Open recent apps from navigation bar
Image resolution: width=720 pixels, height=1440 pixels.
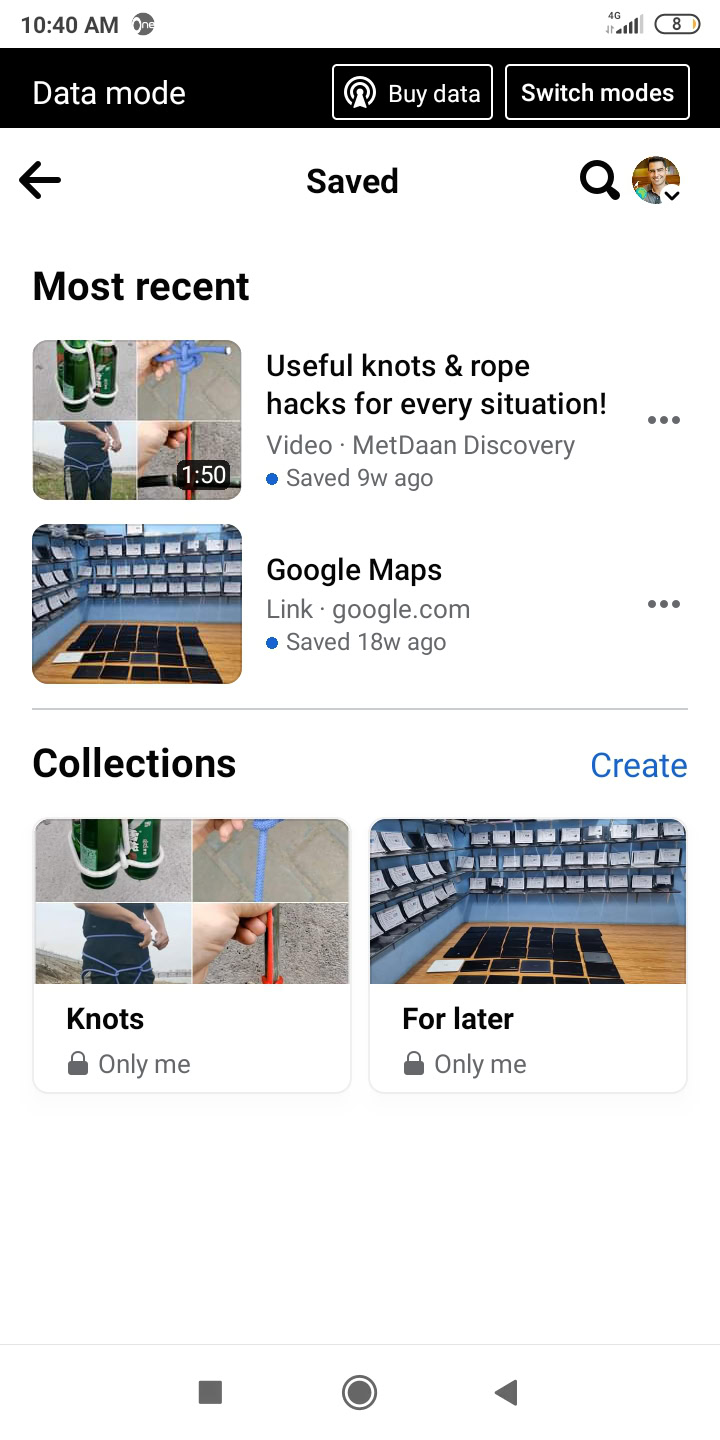(x=210, y=1392)
